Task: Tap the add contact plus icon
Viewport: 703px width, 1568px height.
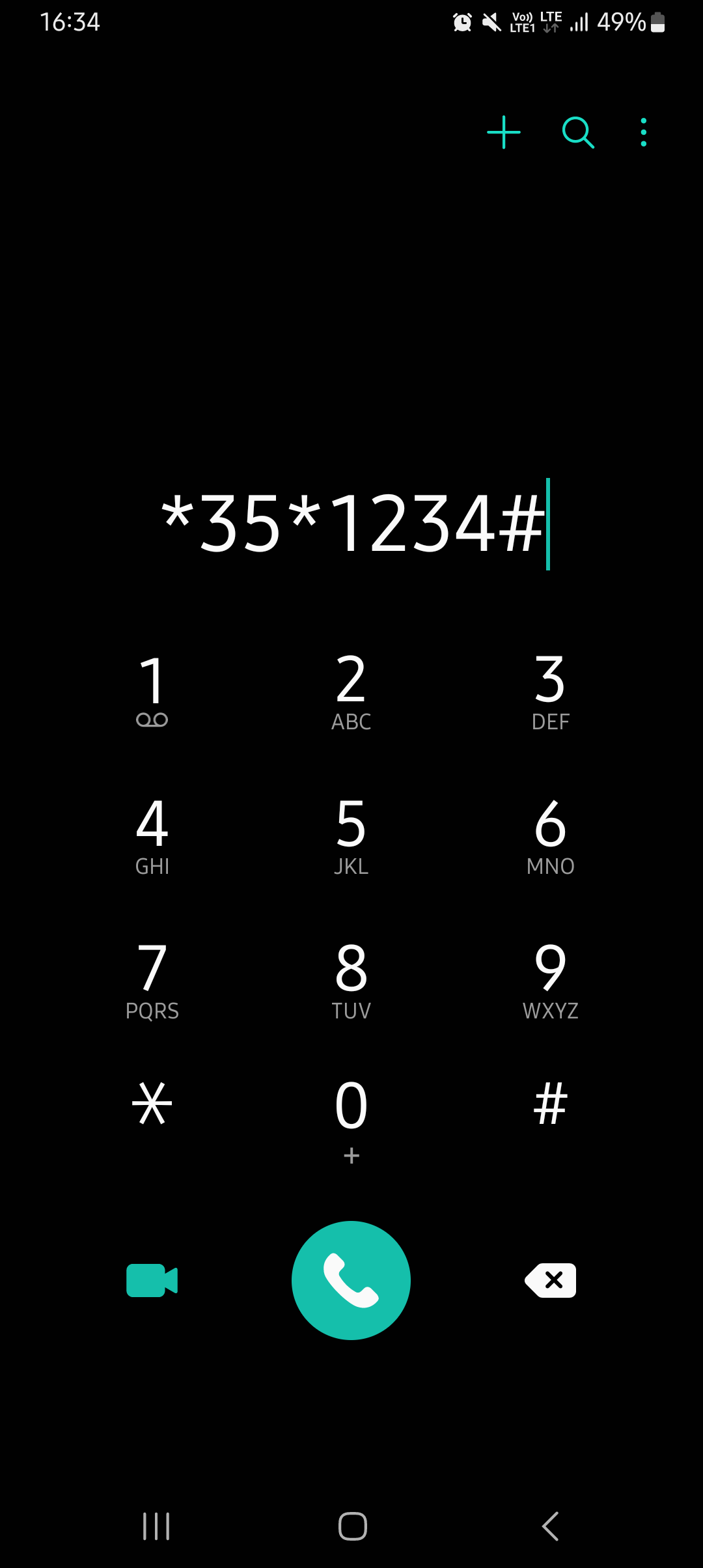Action: pyautogui.click(x=504, y=132)
